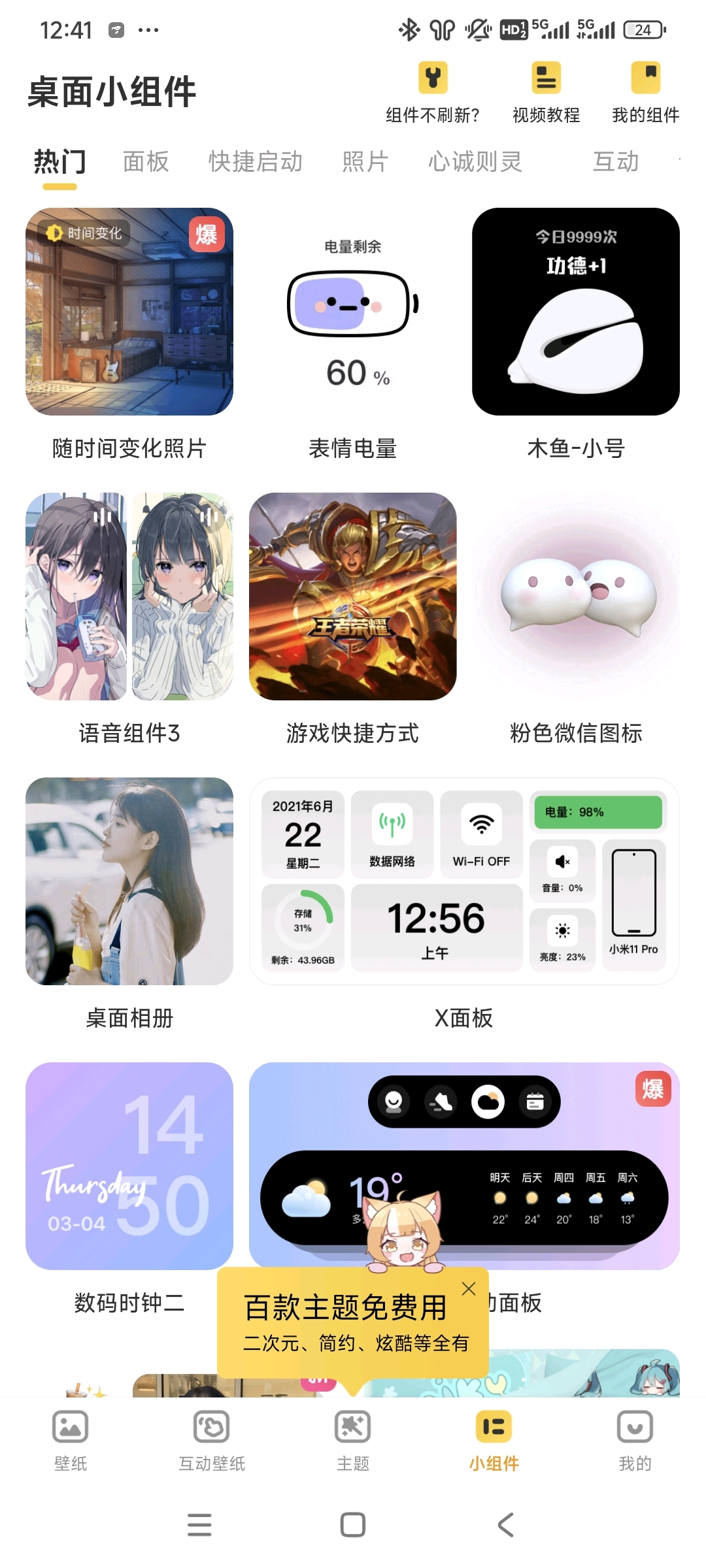Switch to the 互动 tab
This screenshot has width=706, height=1568.
click(615, 161)
